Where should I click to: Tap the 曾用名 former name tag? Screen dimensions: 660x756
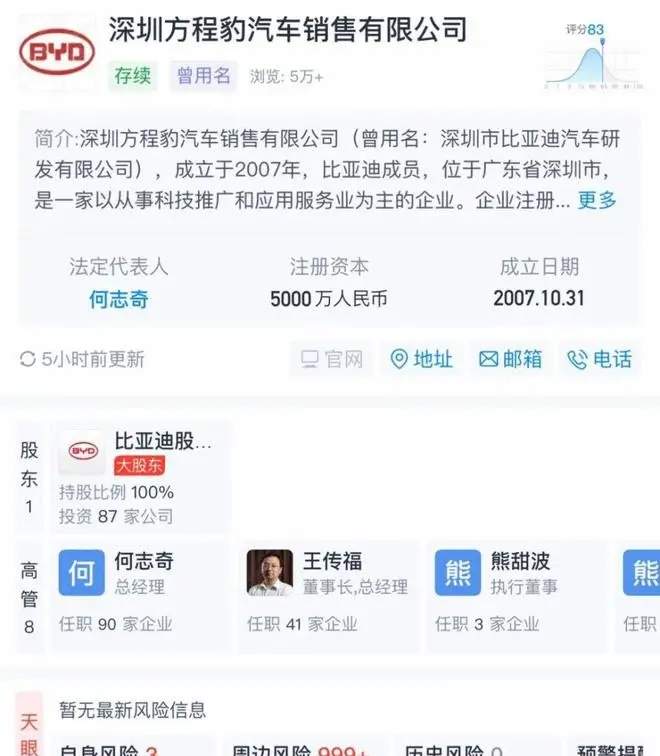(204, 75)
